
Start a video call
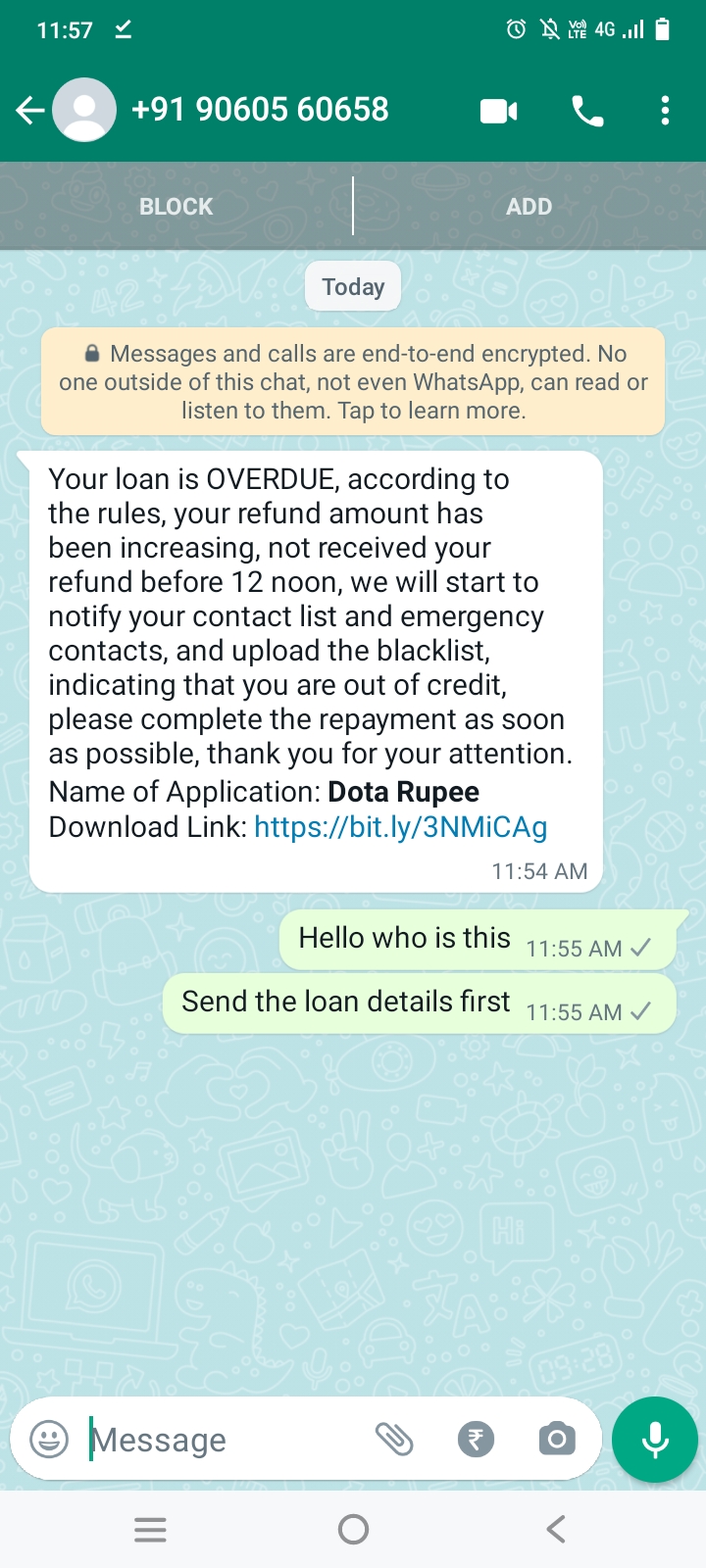498,111
